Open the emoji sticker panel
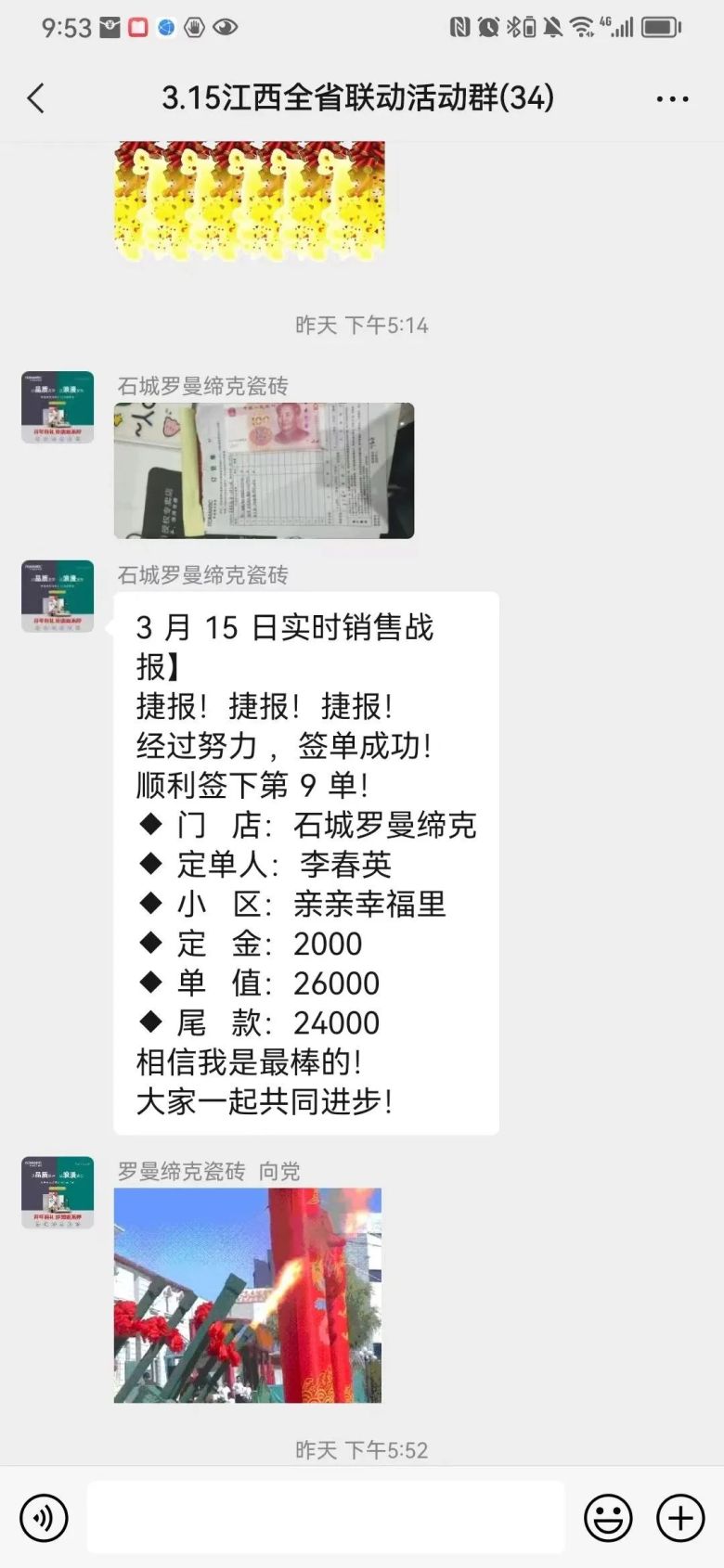The image size is (724, 1568). [608, 1518]
